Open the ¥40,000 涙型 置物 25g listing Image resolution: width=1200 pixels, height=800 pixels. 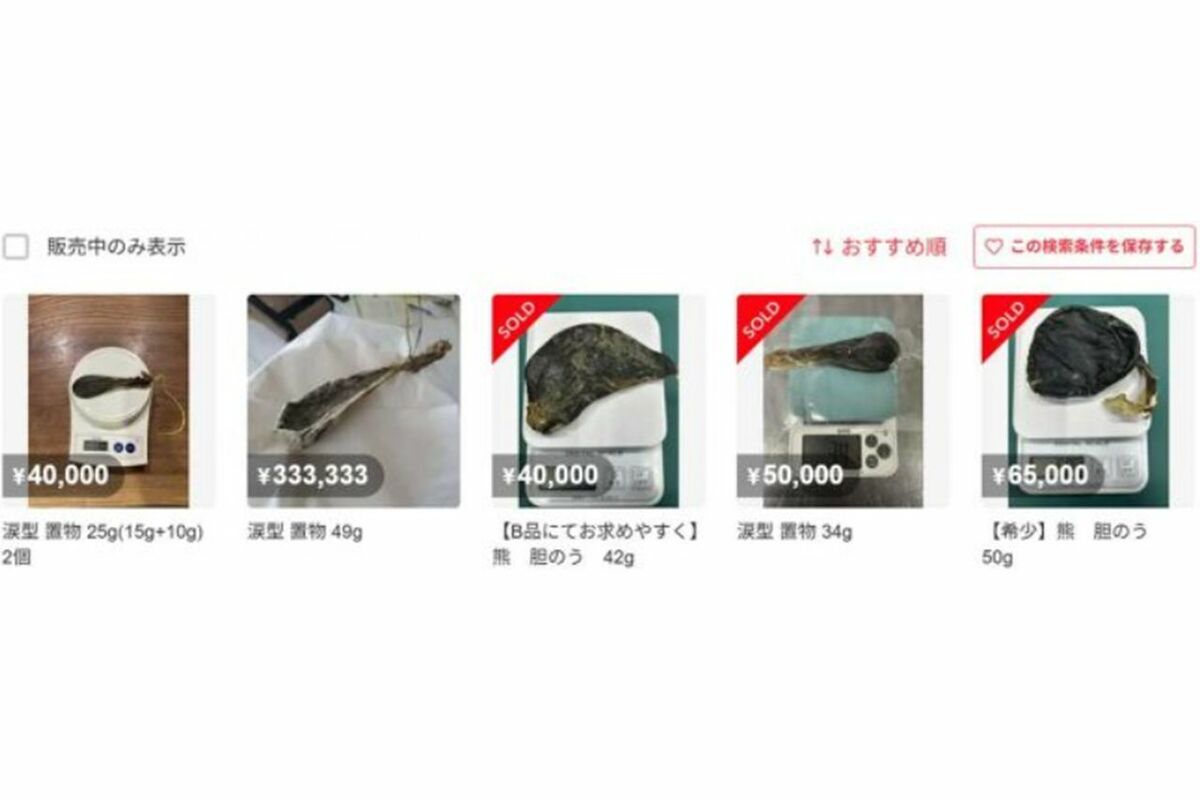pos(108,400)
